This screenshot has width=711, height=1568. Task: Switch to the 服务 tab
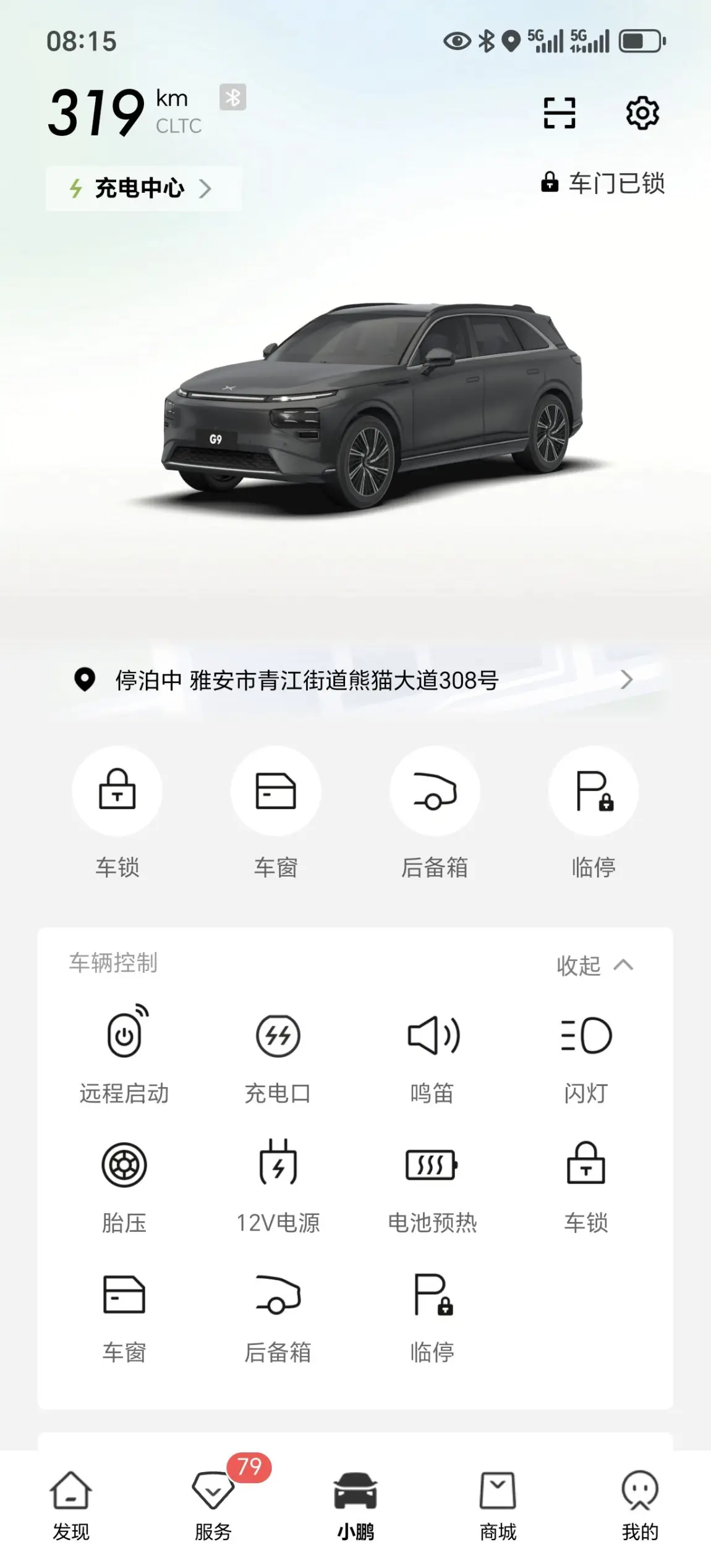213,1505
